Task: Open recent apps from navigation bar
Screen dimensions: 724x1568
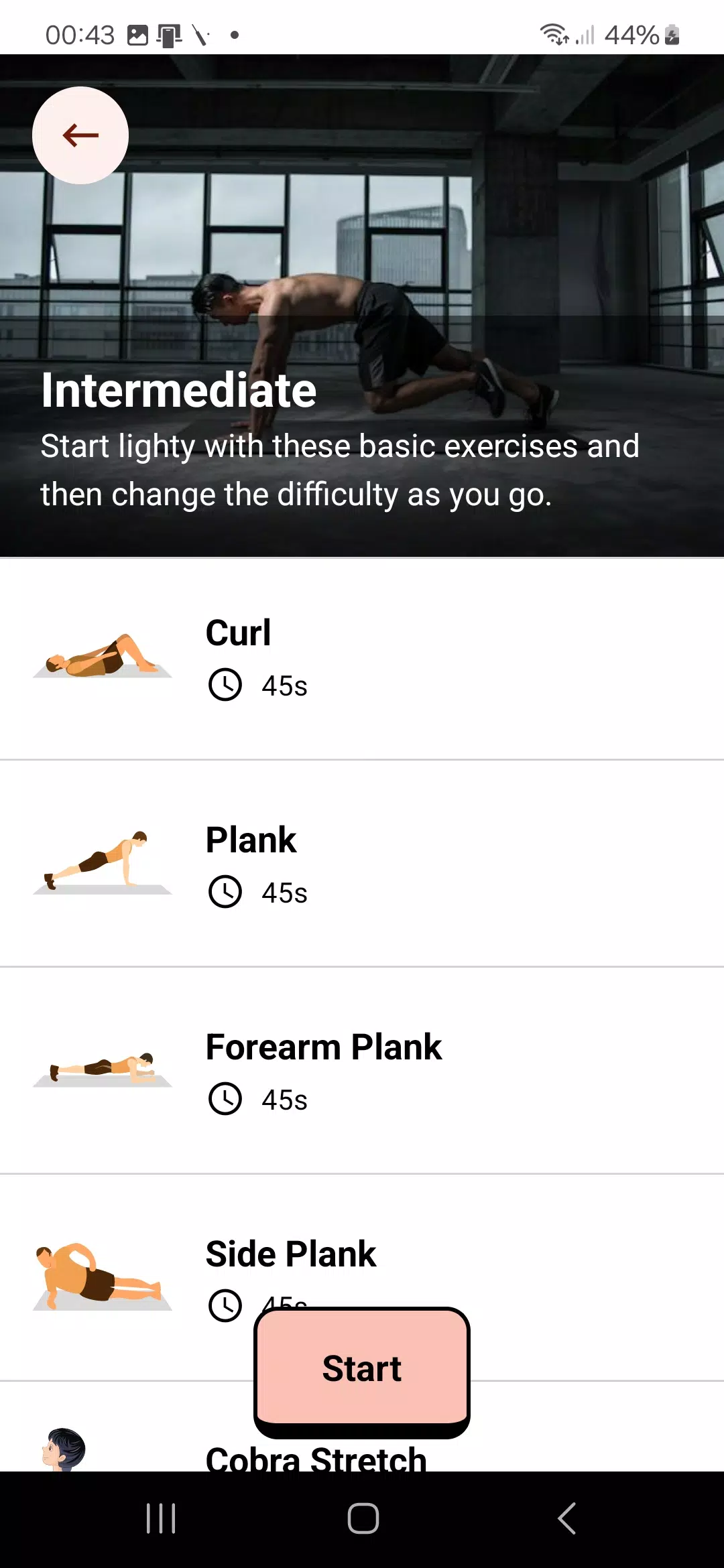Action: coord(161,1518)
